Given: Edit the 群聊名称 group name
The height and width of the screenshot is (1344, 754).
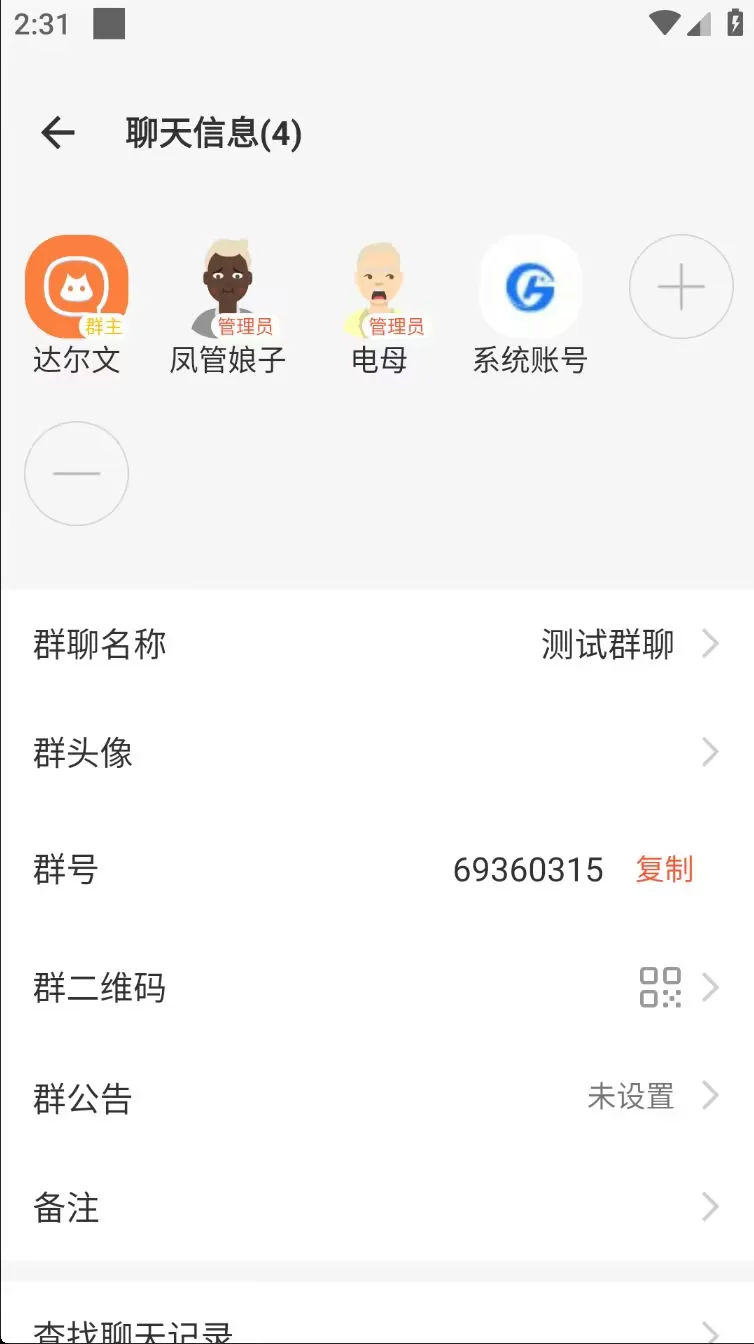Looking at the screenshot, I should tap(377, 644).
